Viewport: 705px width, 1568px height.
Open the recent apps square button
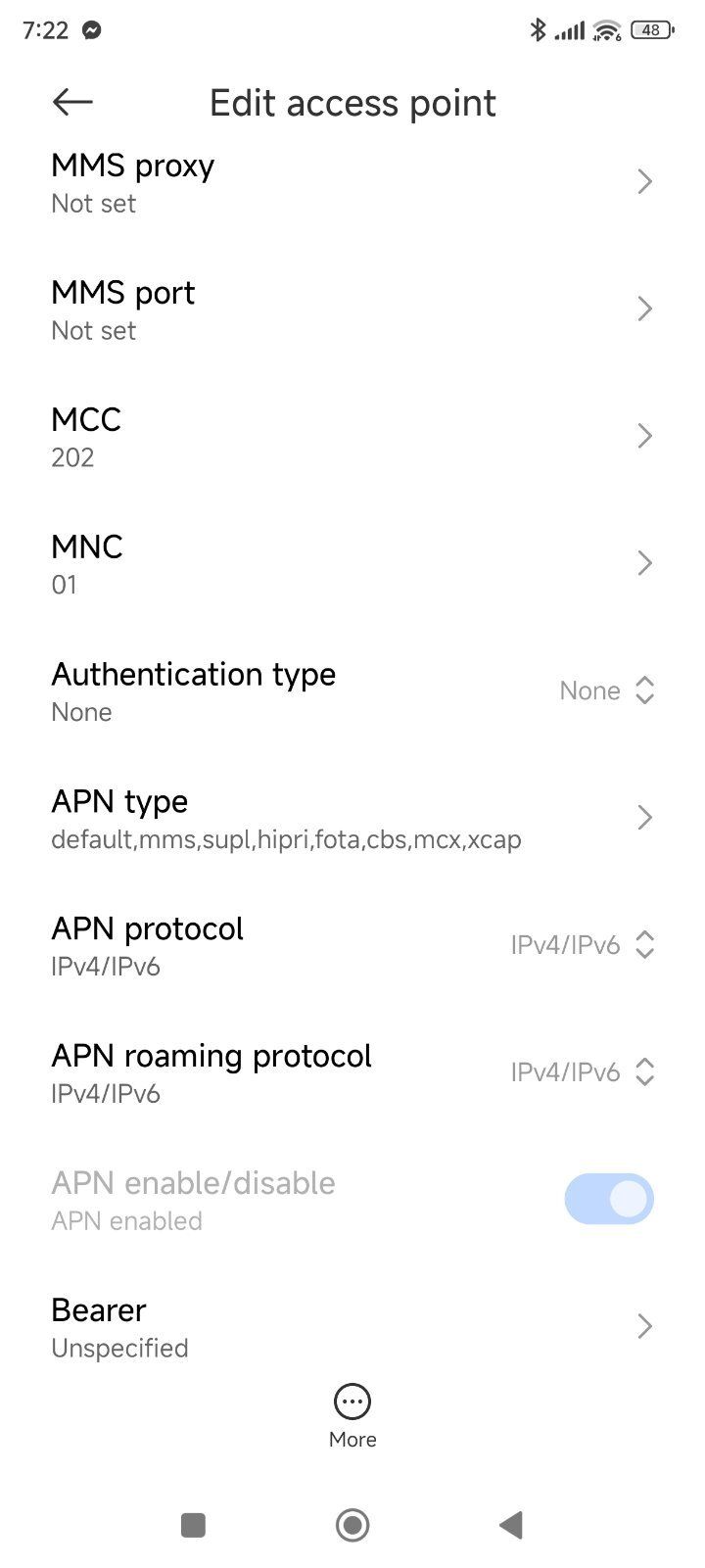click(193, 1525)
